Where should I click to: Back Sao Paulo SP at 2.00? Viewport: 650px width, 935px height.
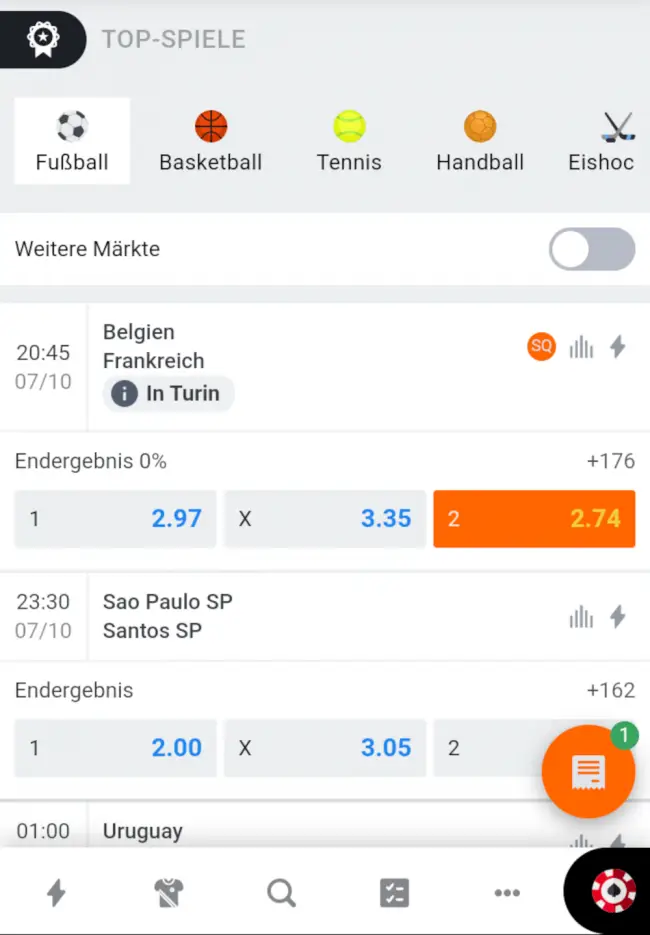click(x=115, y=747)
